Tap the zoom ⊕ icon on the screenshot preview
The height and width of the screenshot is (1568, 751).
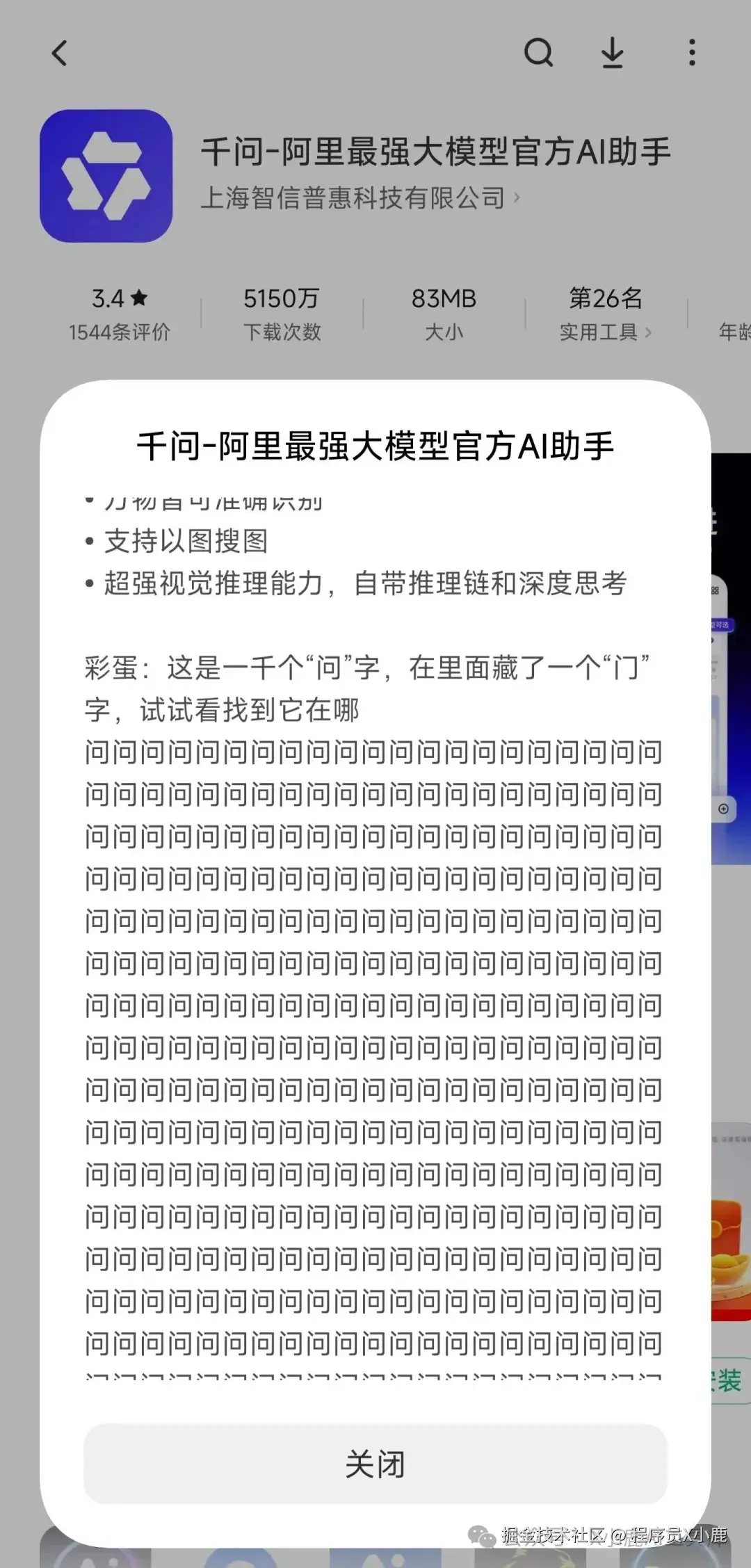coord(724,809)
